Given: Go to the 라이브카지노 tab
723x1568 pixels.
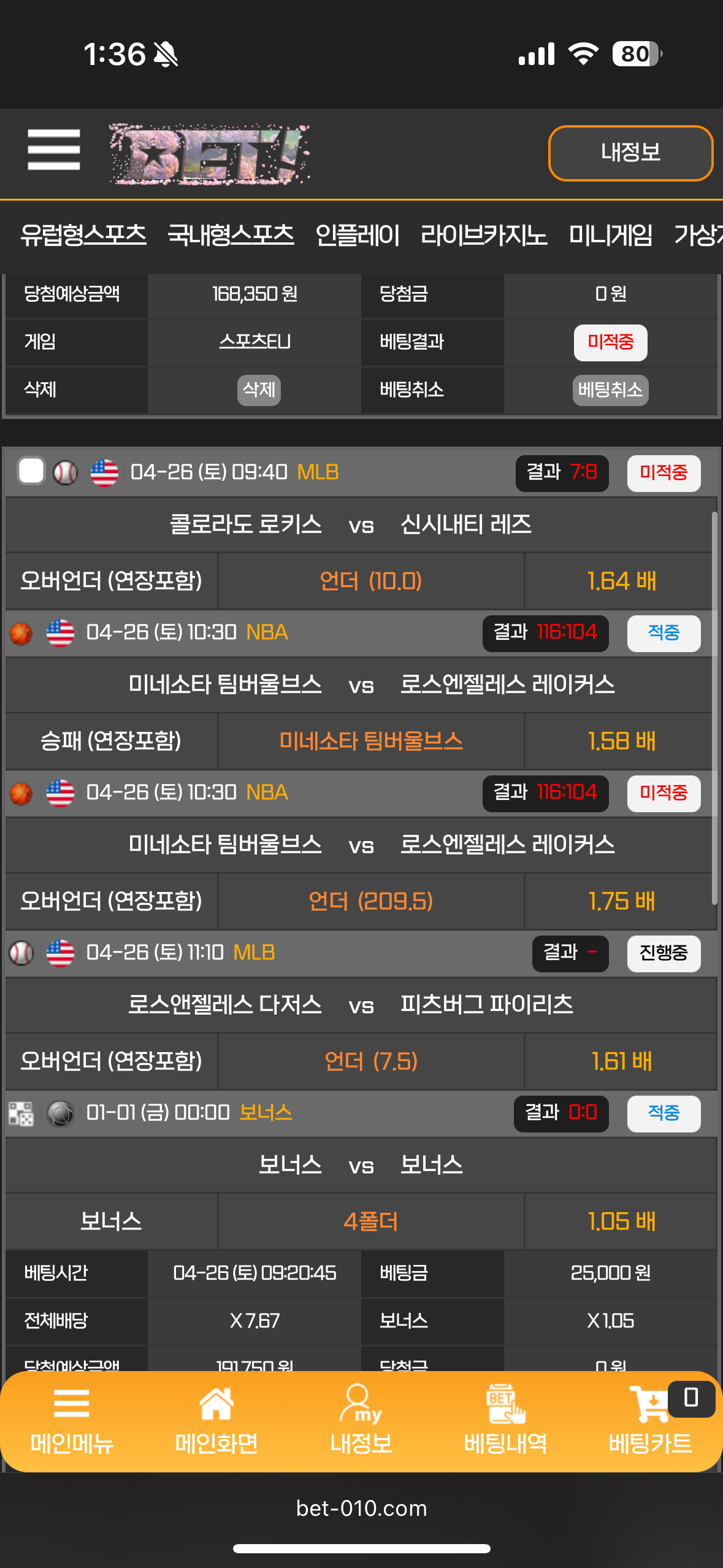Looking at the screenshot, I should pyautogui.click(x=483, y=236).
